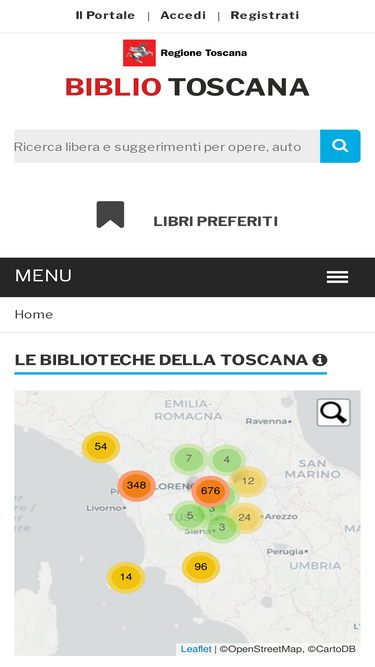The width and height of the screenshot is (375, 667).
Task: Select the 676 library cluster on map
Action: [x=210, y=491]
